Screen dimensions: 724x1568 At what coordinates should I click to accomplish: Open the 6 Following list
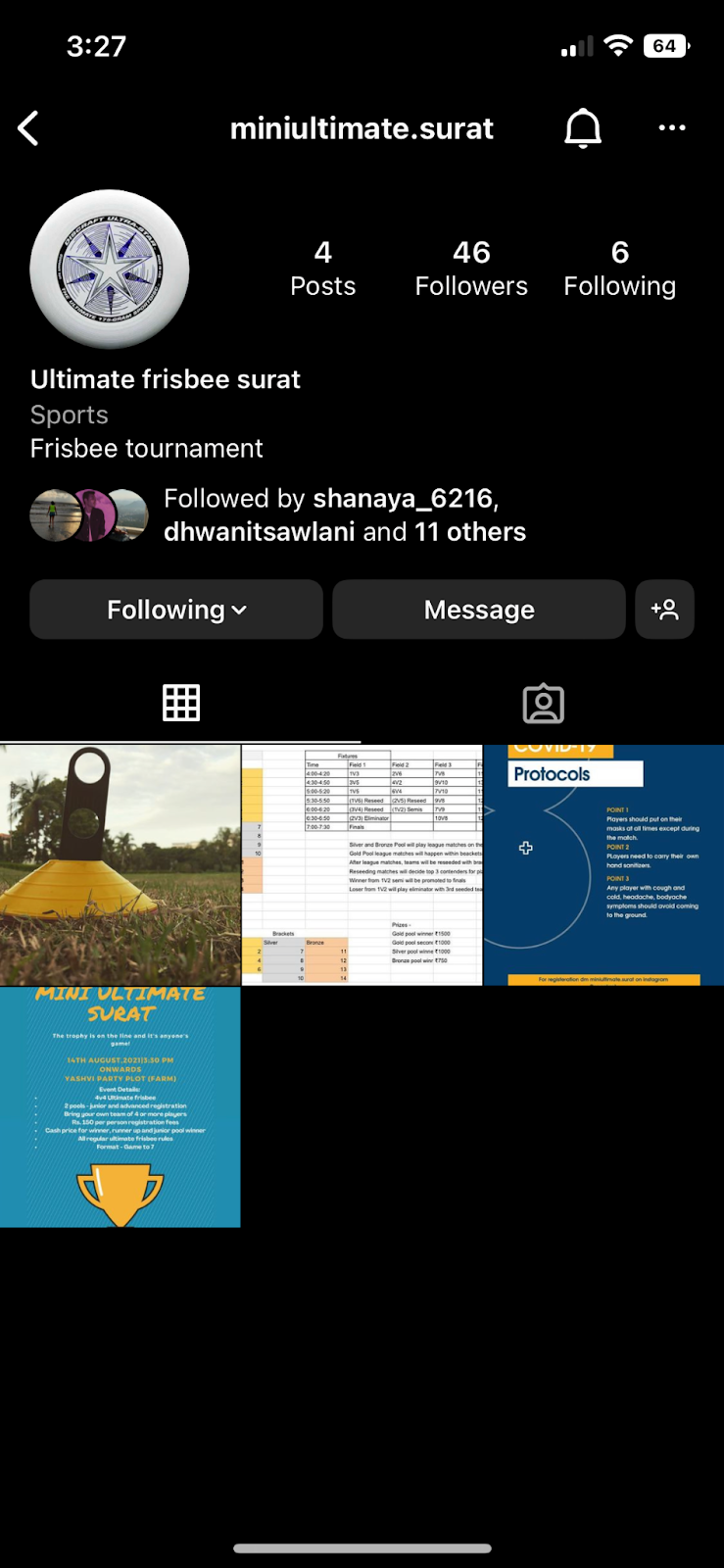[619, 269]
